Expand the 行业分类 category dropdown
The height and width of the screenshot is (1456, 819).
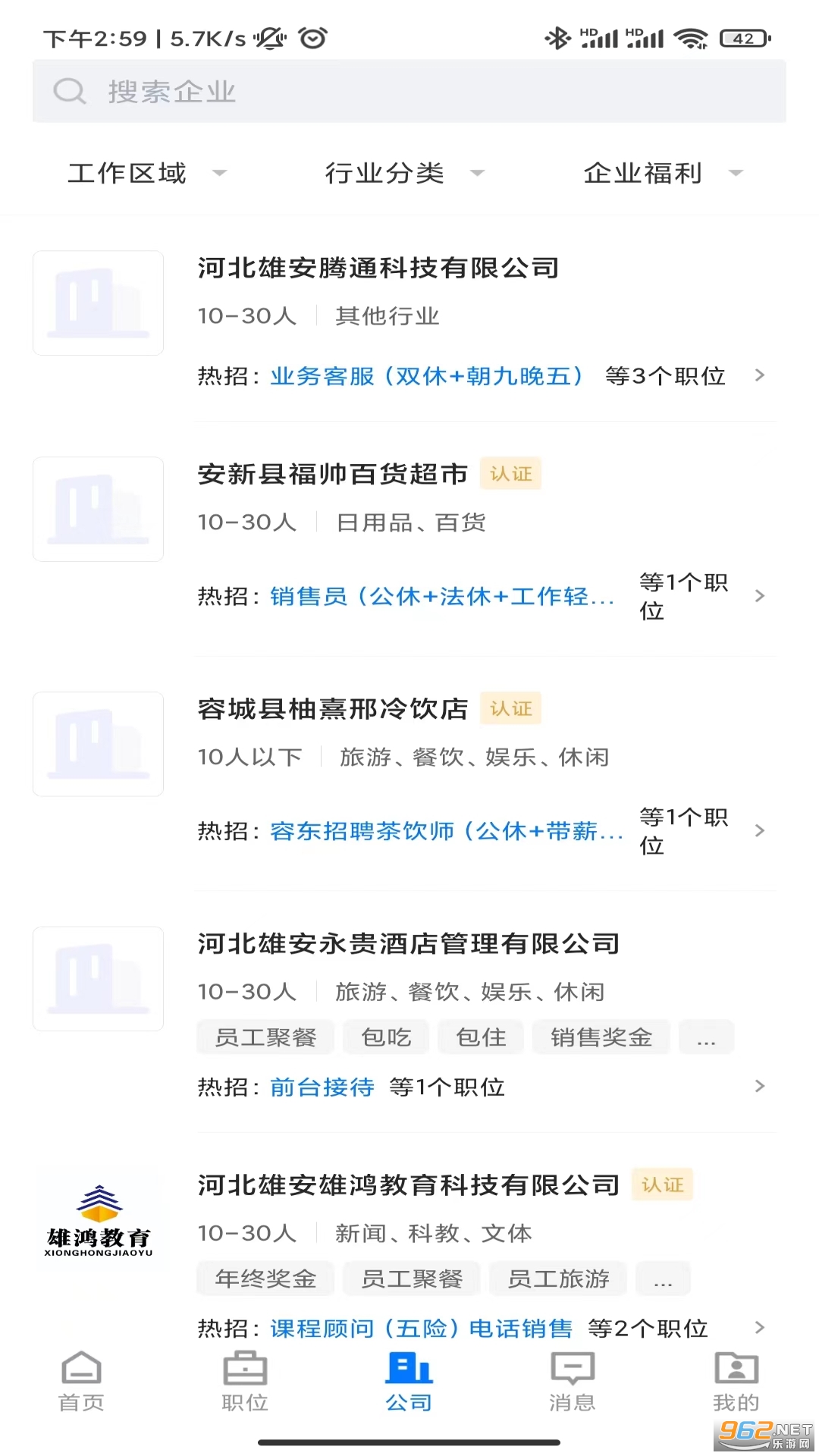pyautogui.click(x=402, y=173)
